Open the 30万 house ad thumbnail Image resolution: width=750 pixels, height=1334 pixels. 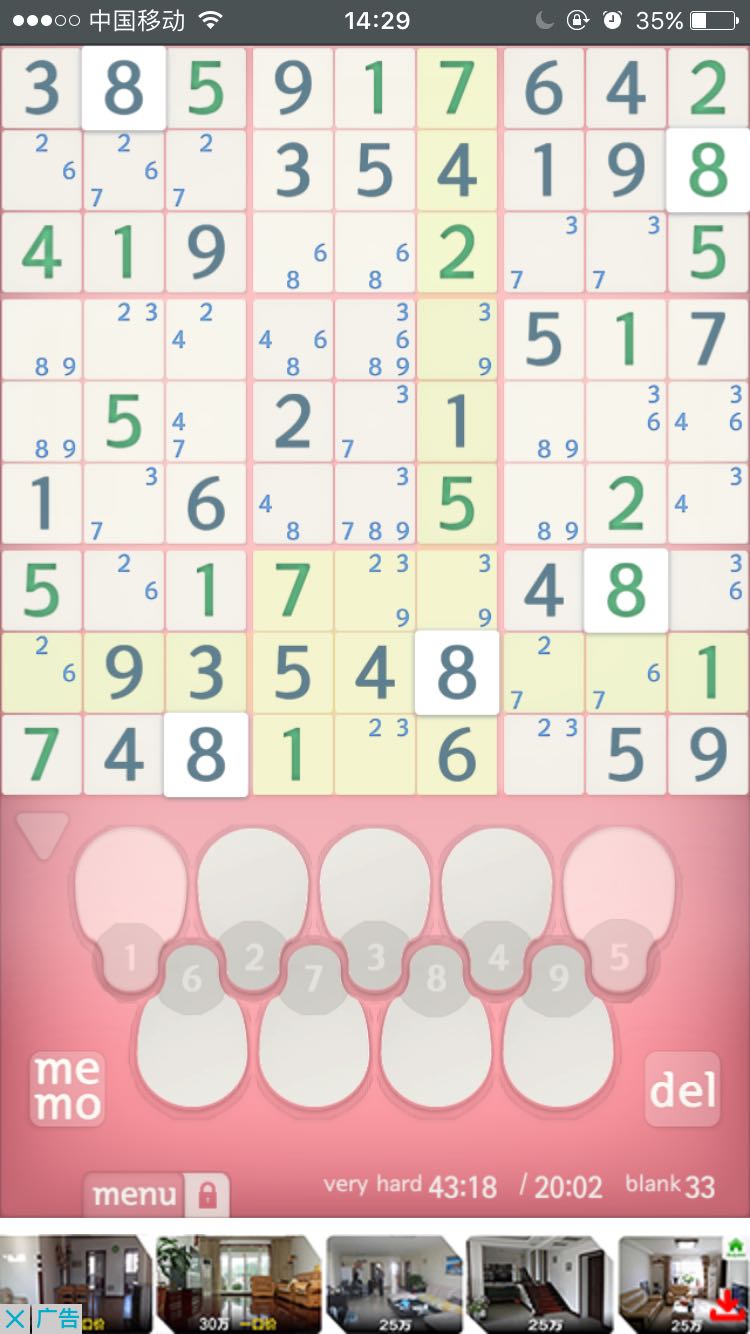[237, 1283]
